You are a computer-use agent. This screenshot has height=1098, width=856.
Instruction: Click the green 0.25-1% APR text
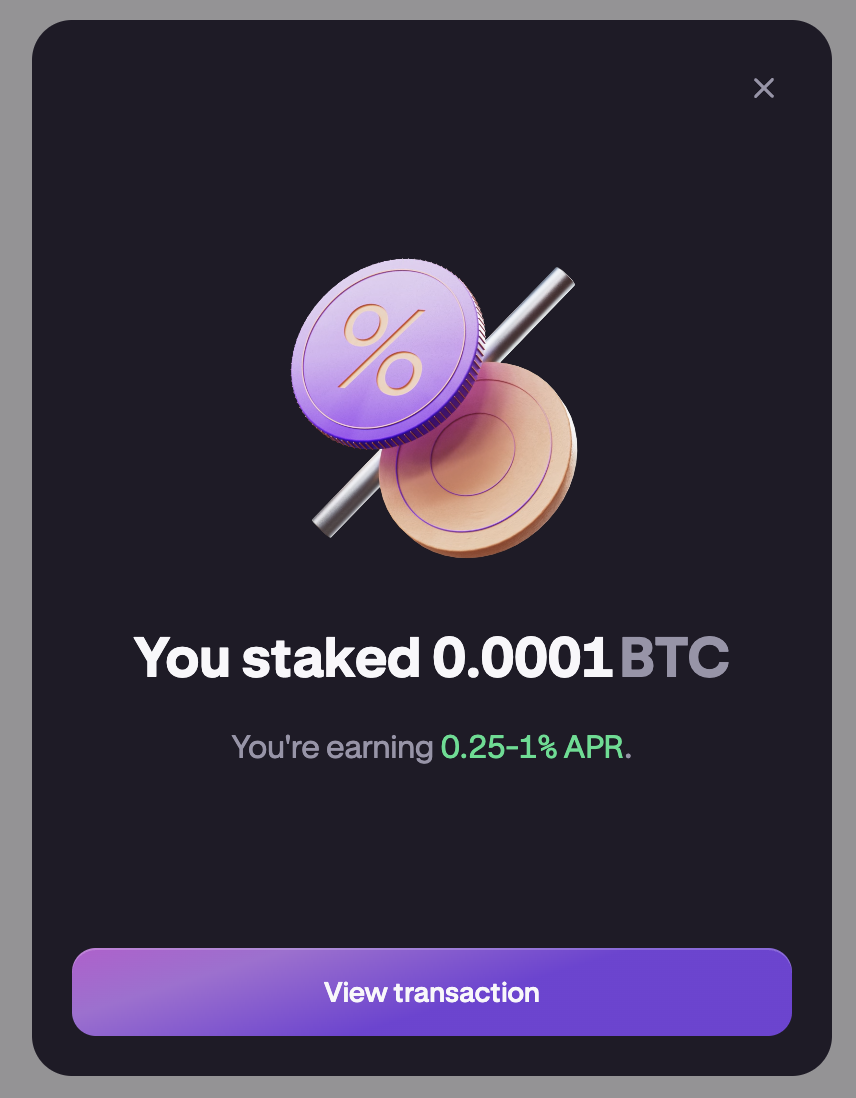pos(536,747)
